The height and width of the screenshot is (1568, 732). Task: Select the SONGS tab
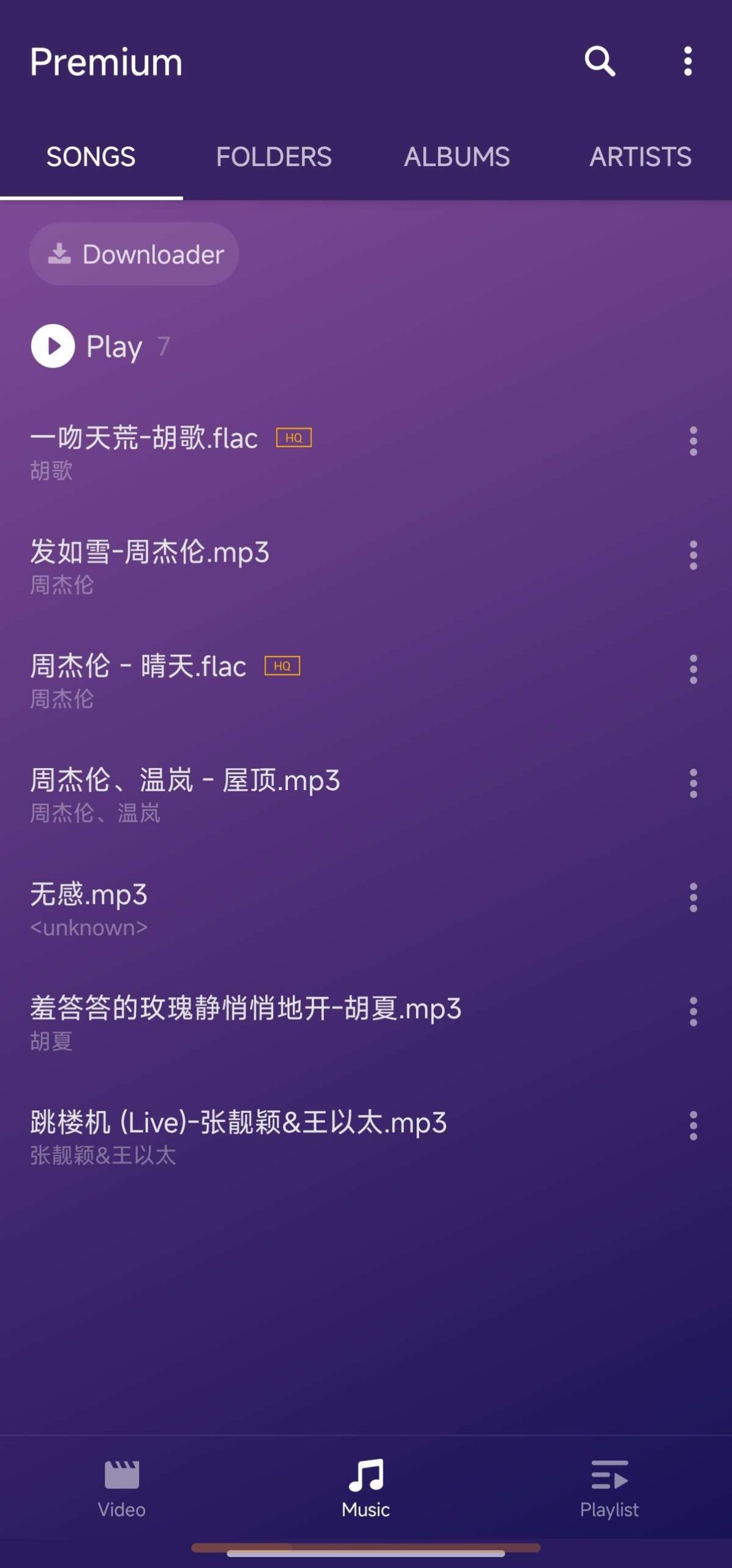point(91,157)
